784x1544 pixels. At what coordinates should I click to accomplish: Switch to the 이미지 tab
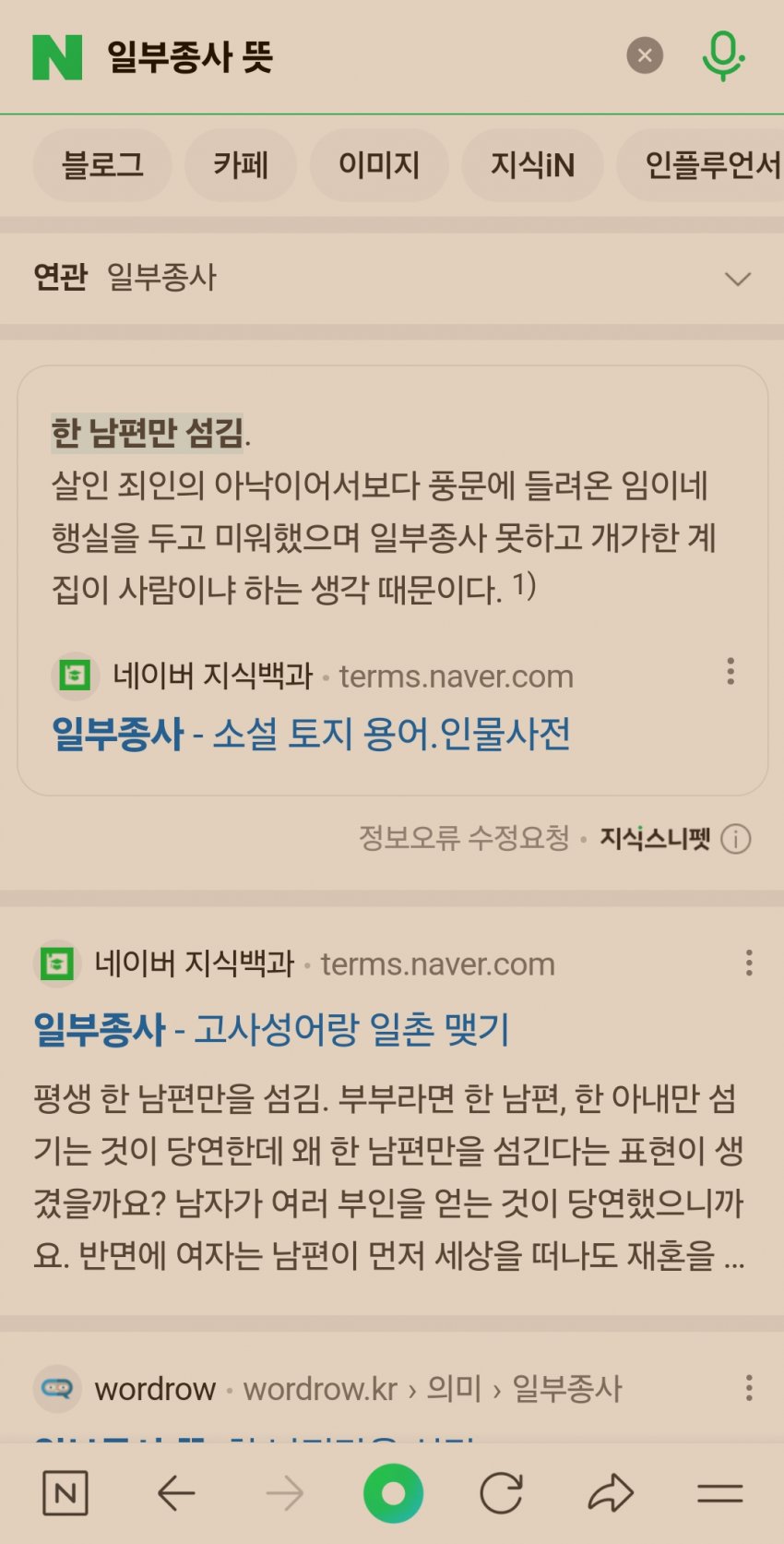point(379,165)
